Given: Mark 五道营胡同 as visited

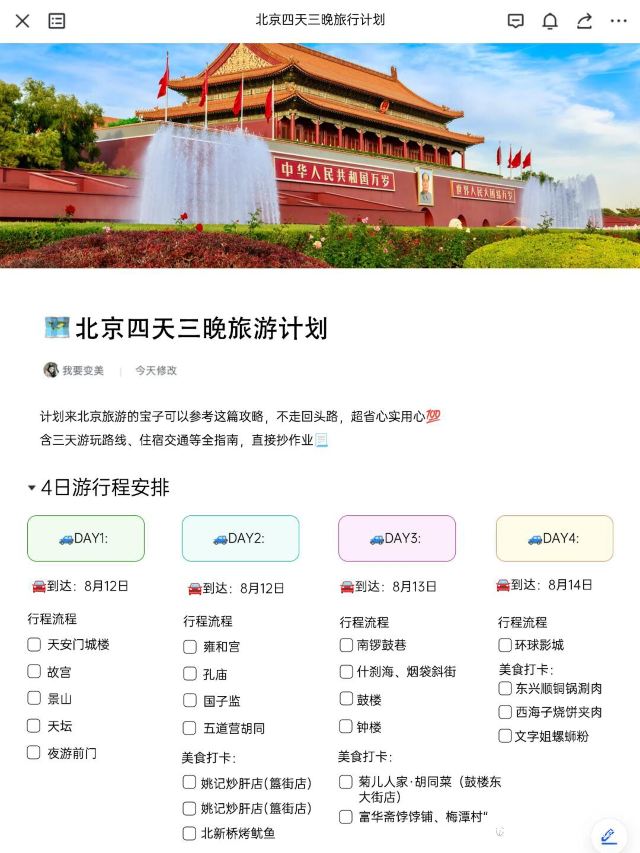Looking at the screenshot, I should [x=190, y=728].
